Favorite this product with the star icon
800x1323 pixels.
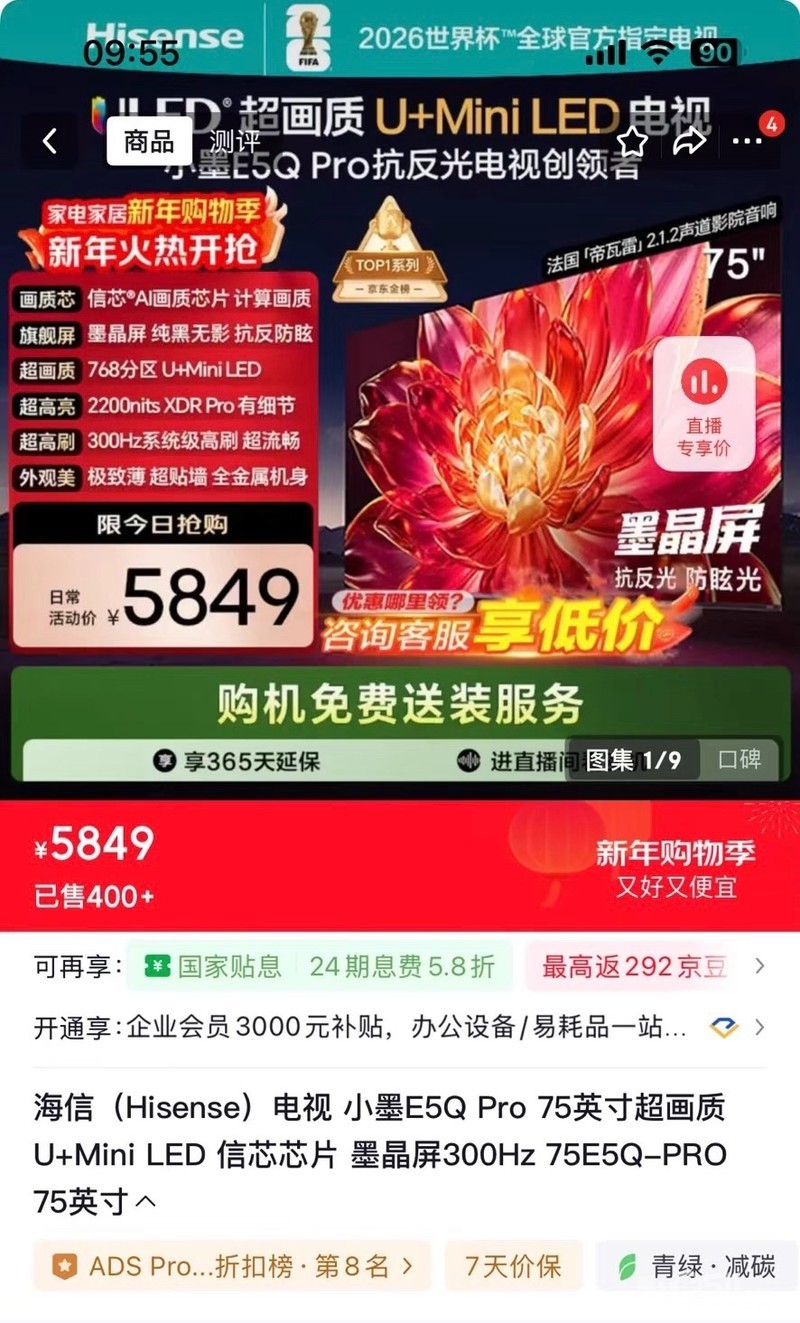click(x=632, y=142)
